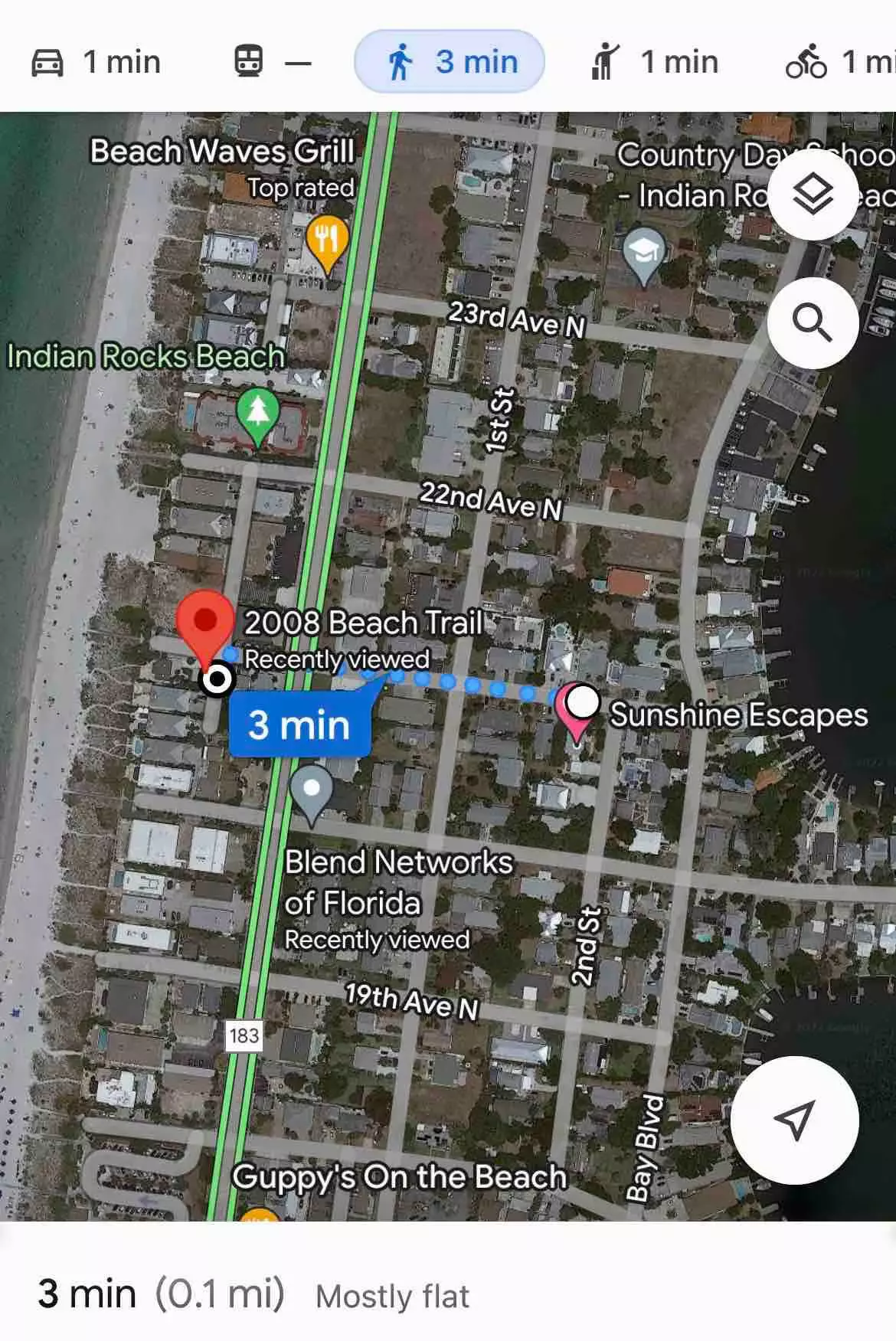Screen dimensions: 896x1341
Task: Switch to driving directions
Action: tap(96, 62)
